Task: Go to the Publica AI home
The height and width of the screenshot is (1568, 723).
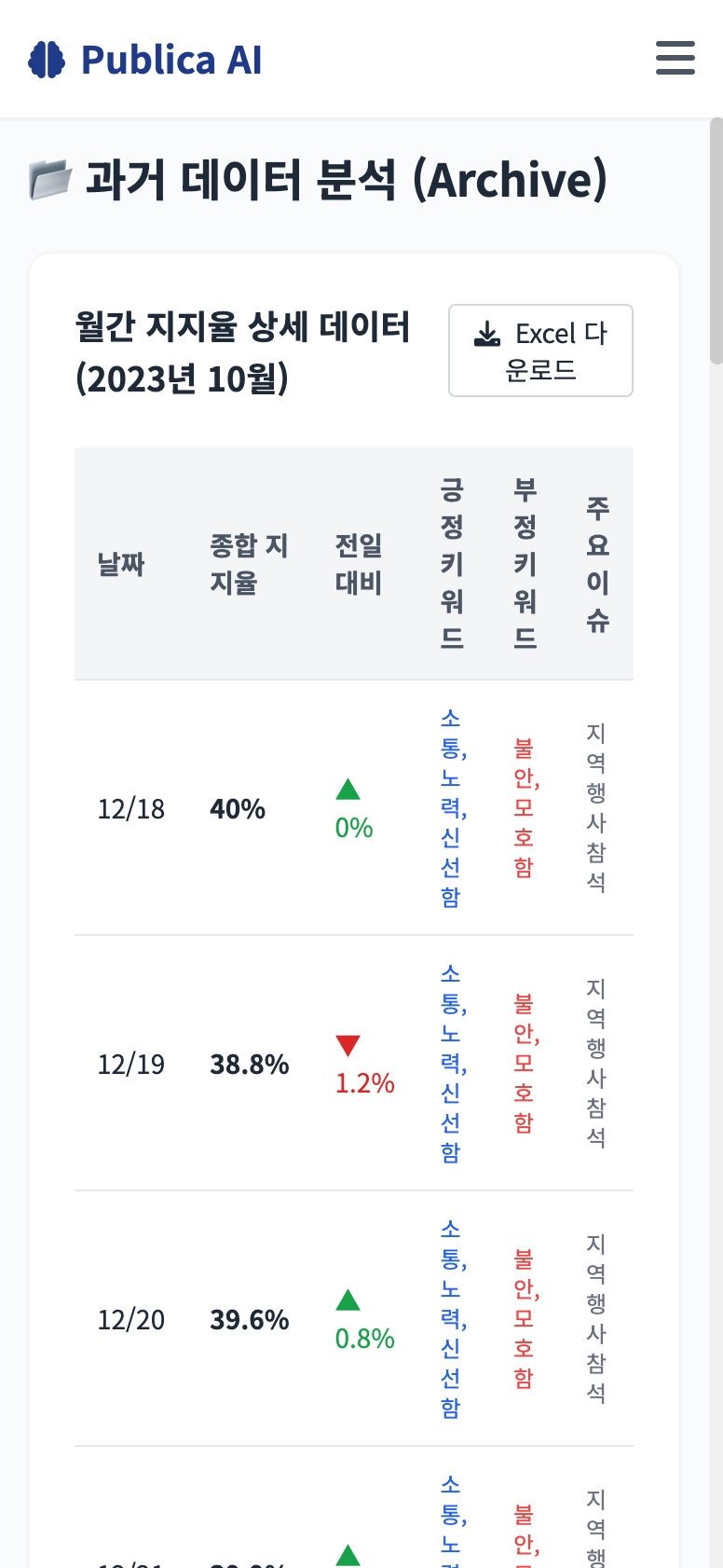Action: (x=144, y=60)
